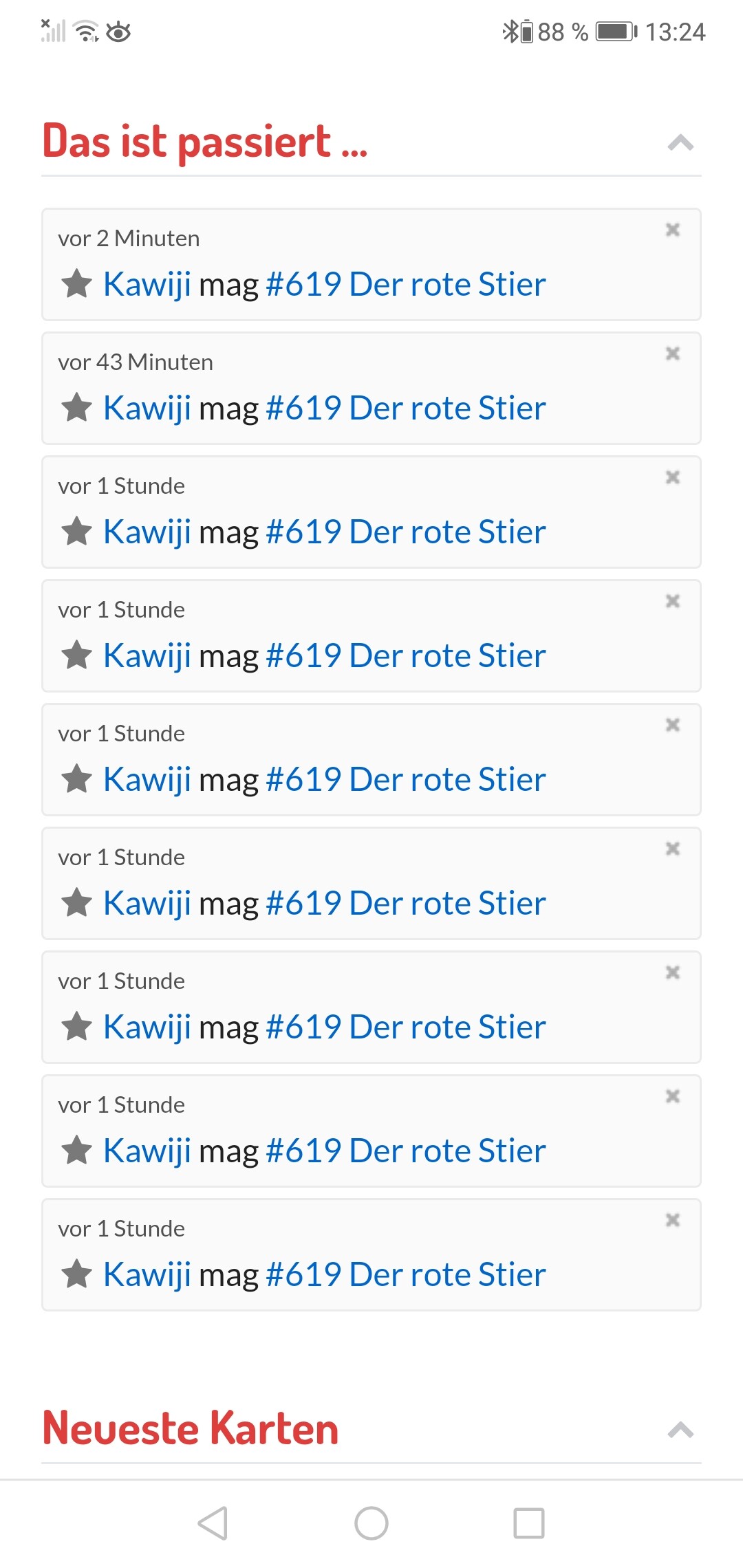The height and width of the screenshot is (1568, 743).
Task: Open "#619 Der rote Stier" from "vor 43 Minuten" entry
Action: pyautogui.click(x=406, y=408)
